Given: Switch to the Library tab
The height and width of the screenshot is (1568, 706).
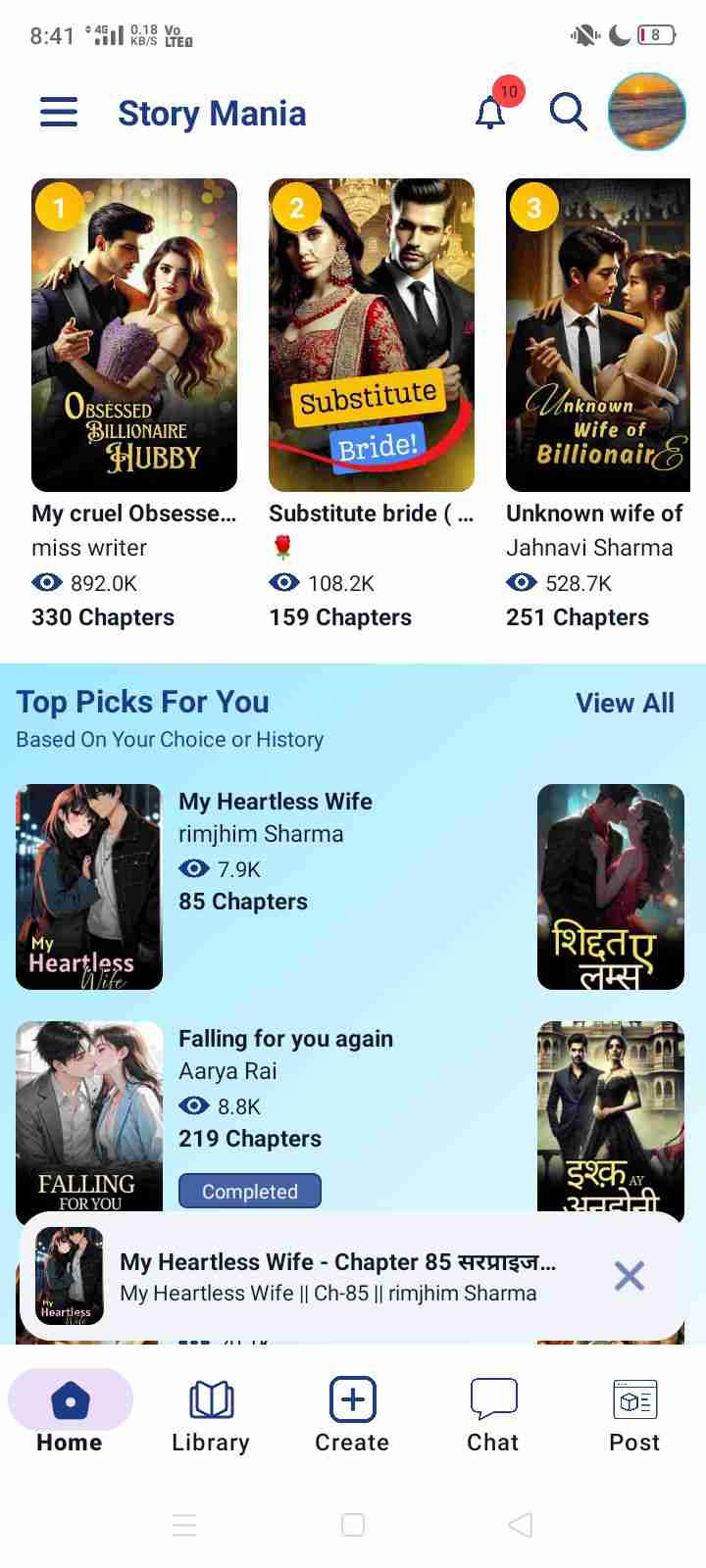Looking at the screenshot, I should (211, 1415).
